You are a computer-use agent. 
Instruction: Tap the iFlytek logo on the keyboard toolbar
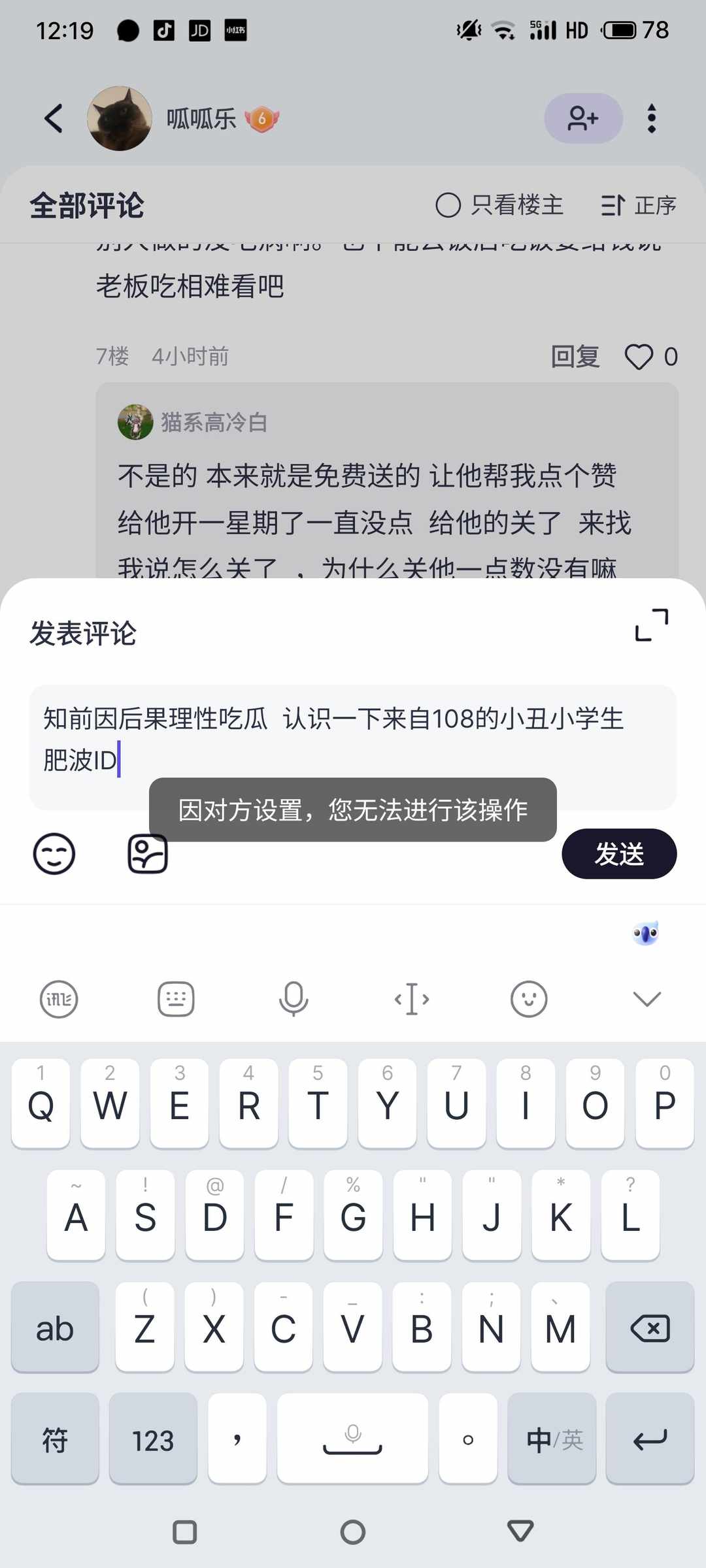[58, 998]
